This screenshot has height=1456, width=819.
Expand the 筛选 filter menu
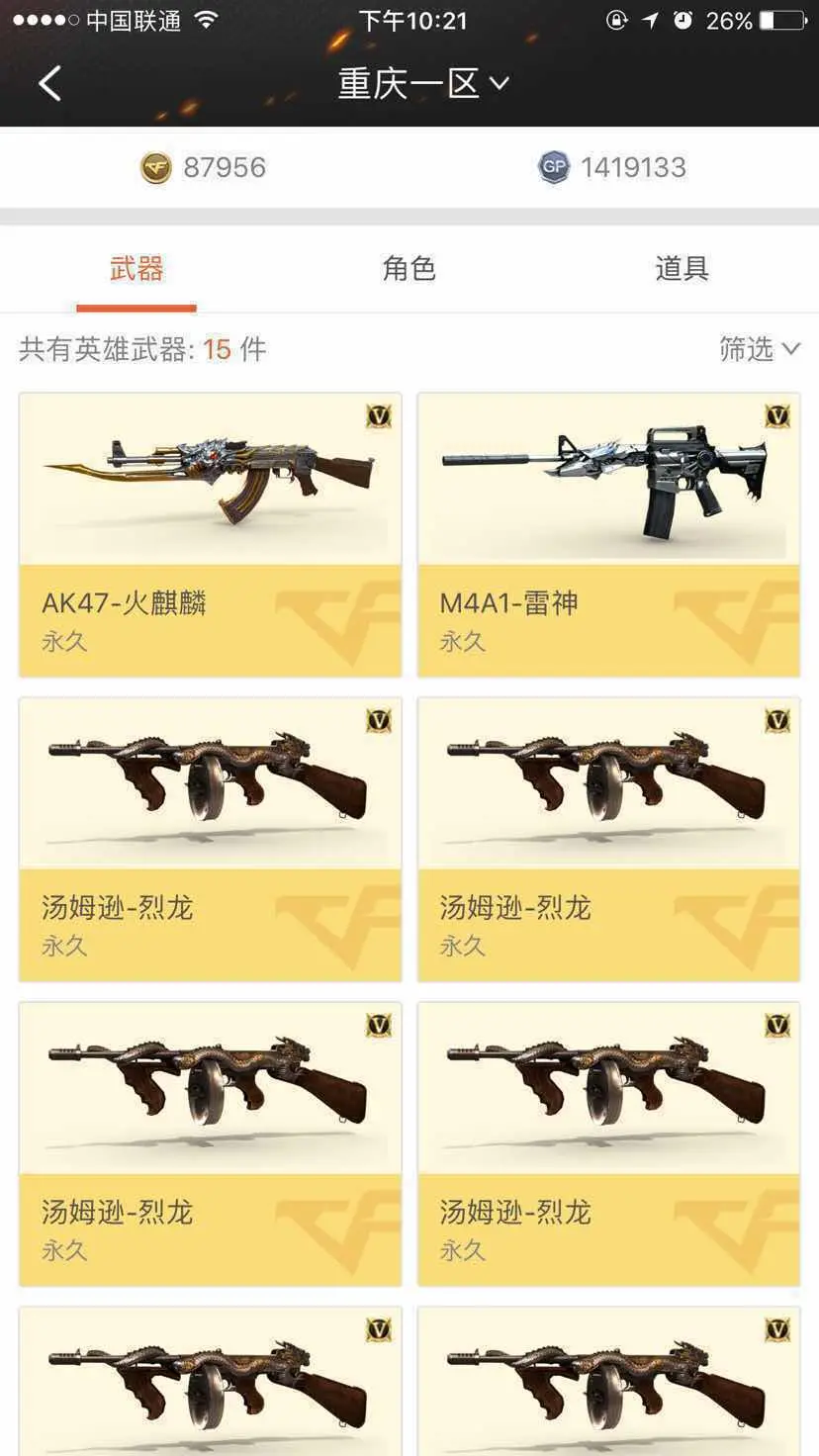click(759, 349)
